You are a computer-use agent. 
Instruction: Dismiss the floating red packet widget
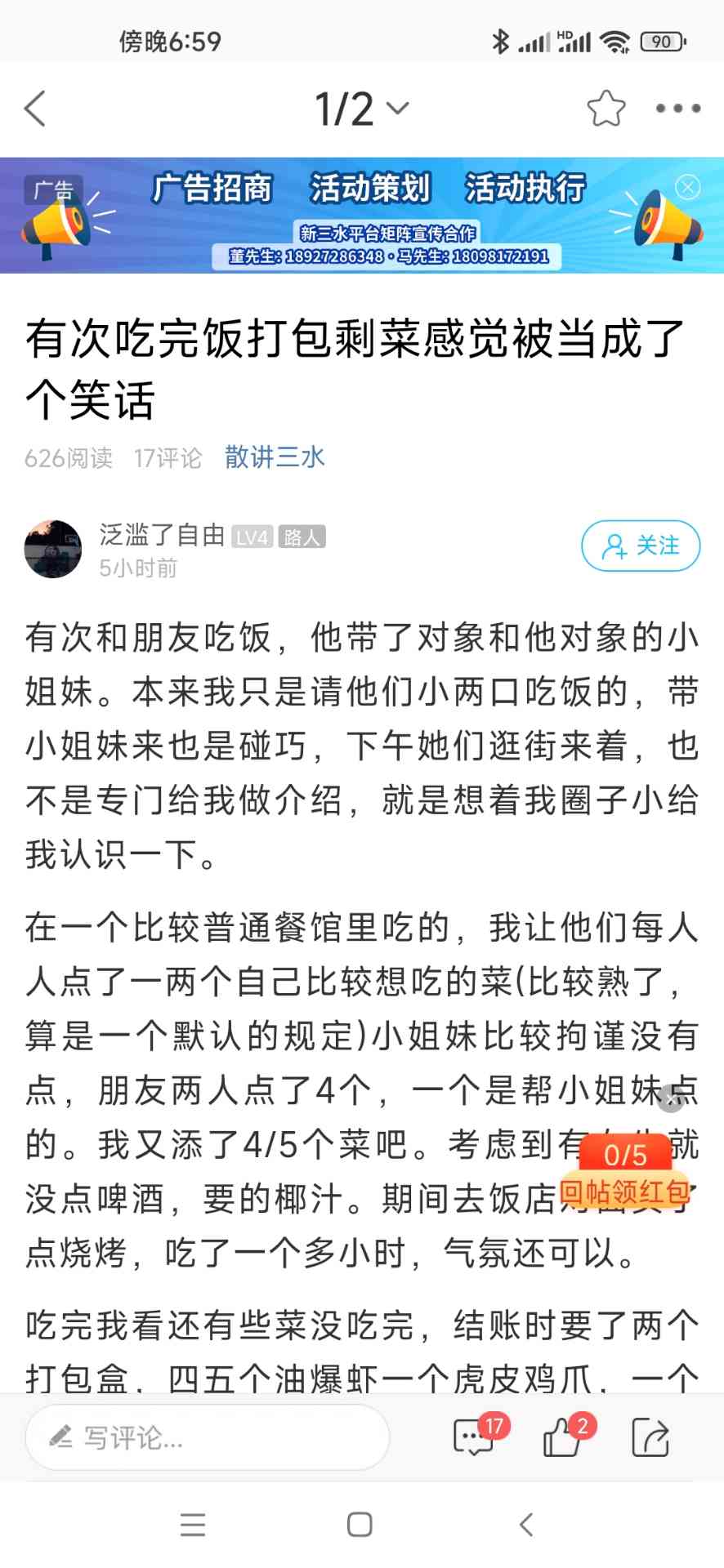point(671,1098)
